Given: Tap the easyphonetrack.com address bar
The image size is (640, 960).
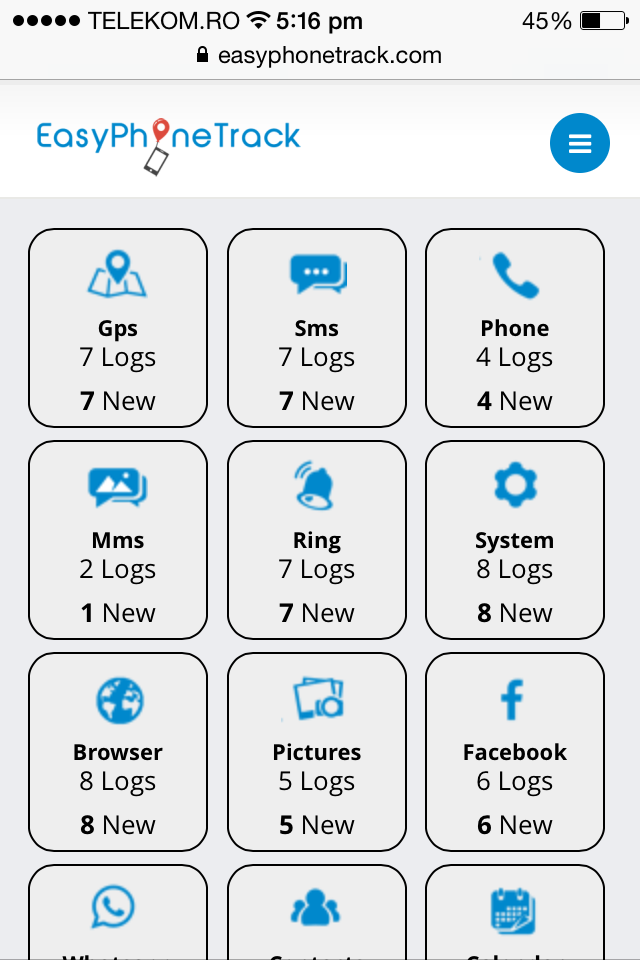Looking at the screenshot, I should point(320,55).
